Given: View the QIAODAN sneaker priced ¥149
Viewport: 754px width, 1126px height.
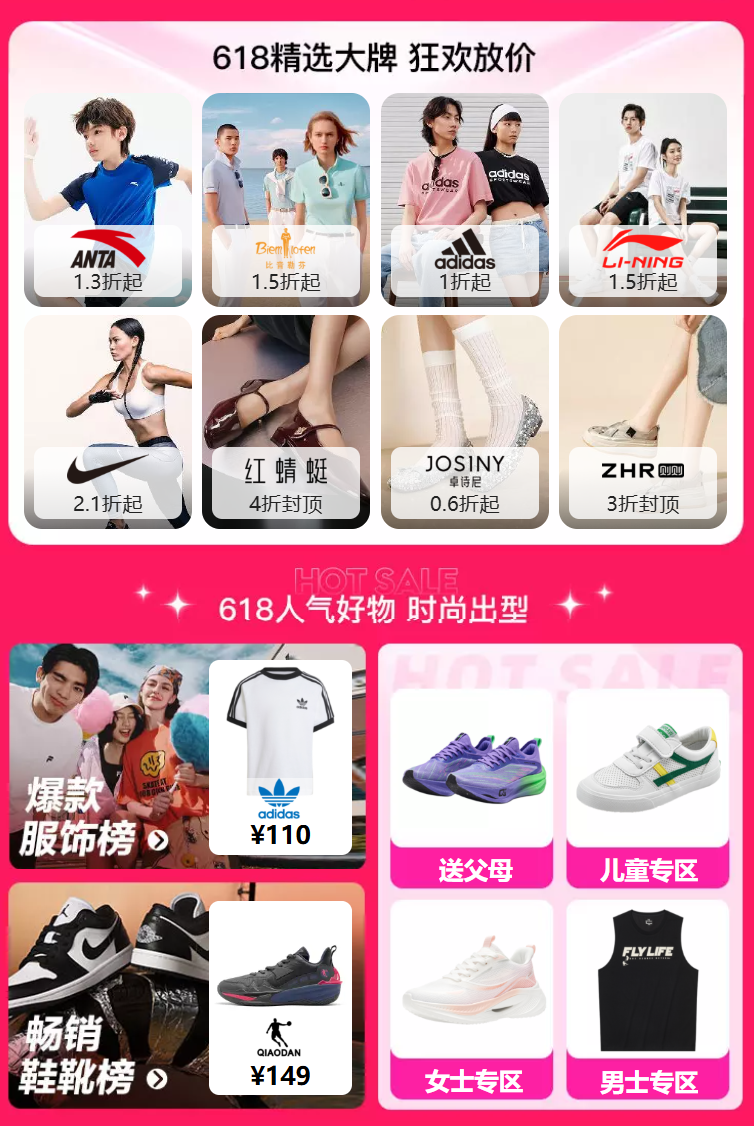Looking at the screenshot, I should (280, 996).
